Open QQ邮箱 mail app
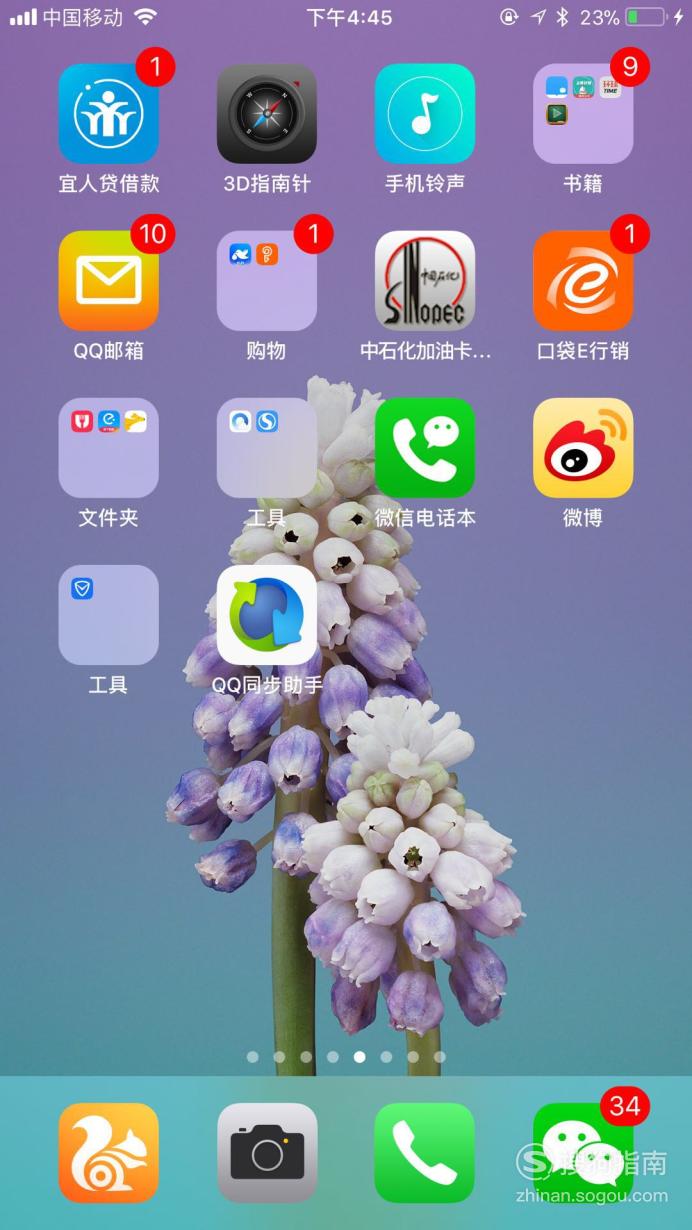 tap(108, 281)
